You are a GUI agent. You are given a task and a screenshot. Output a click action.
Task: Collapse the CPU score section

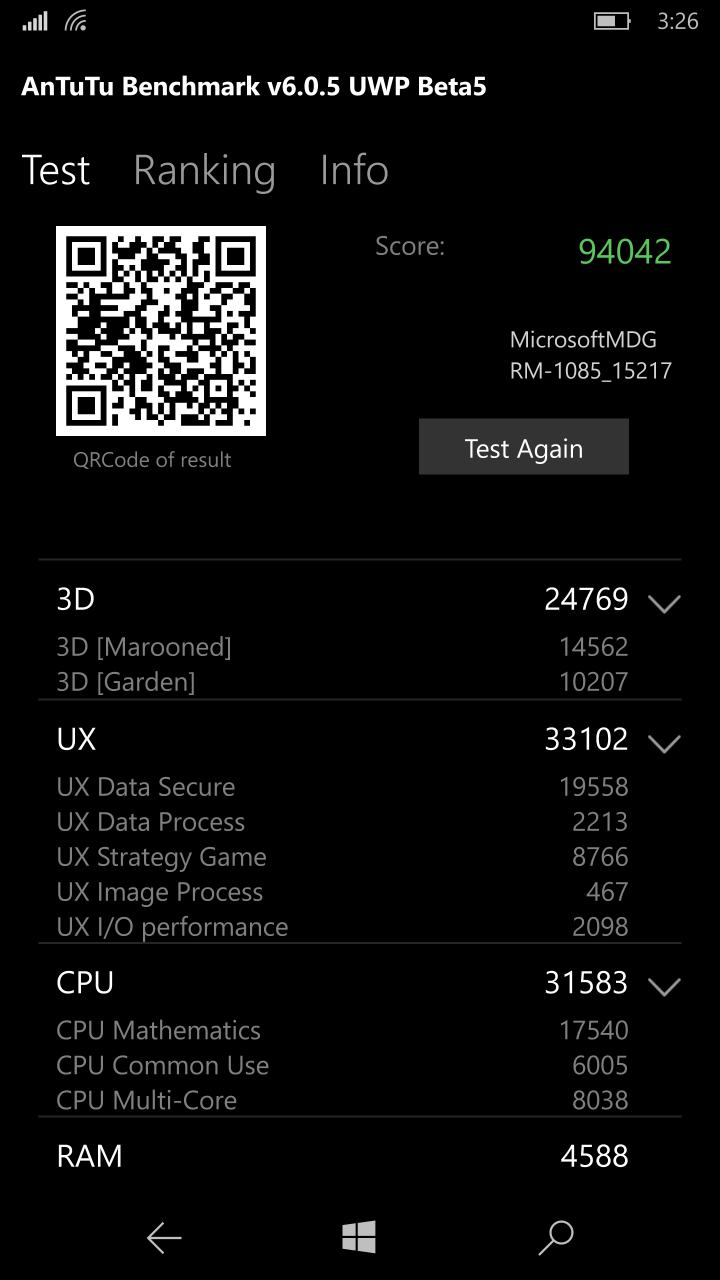(664, 986)
